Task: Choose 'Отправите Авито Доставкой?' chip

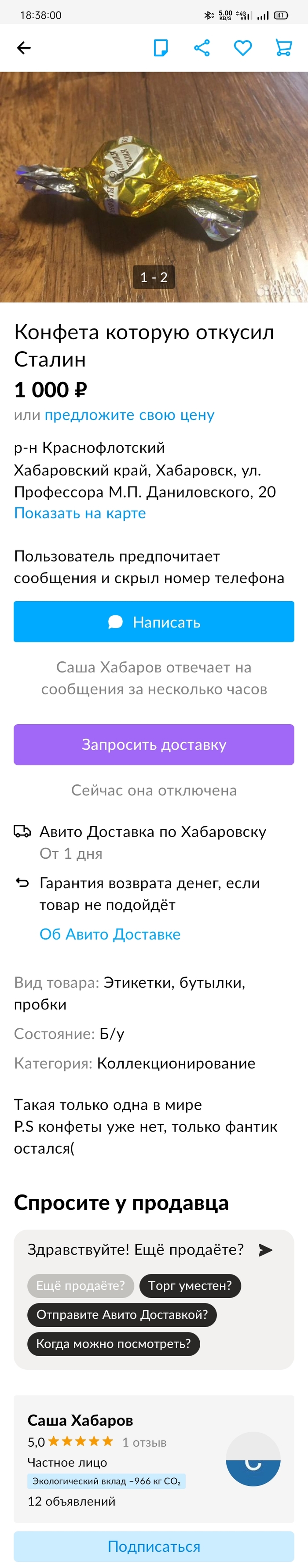Action: (122, 1314)
